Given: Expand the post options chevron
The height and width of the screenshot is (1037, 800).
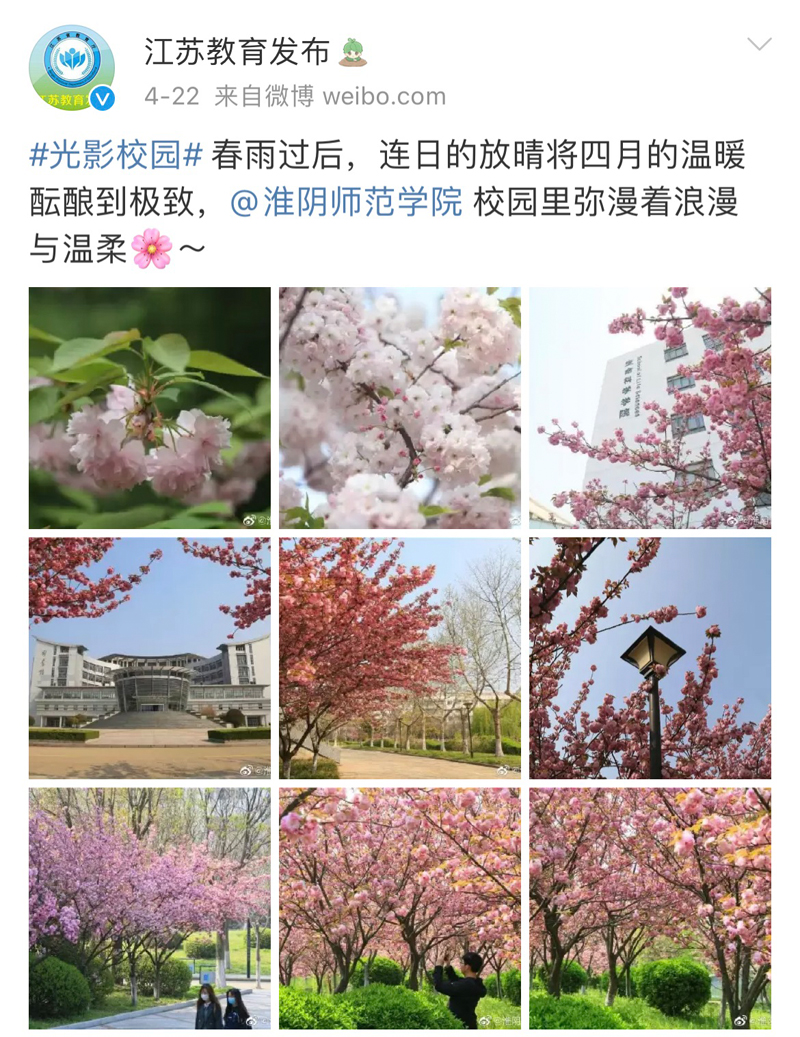Looking at the screenshot, I should click(760, 44).
